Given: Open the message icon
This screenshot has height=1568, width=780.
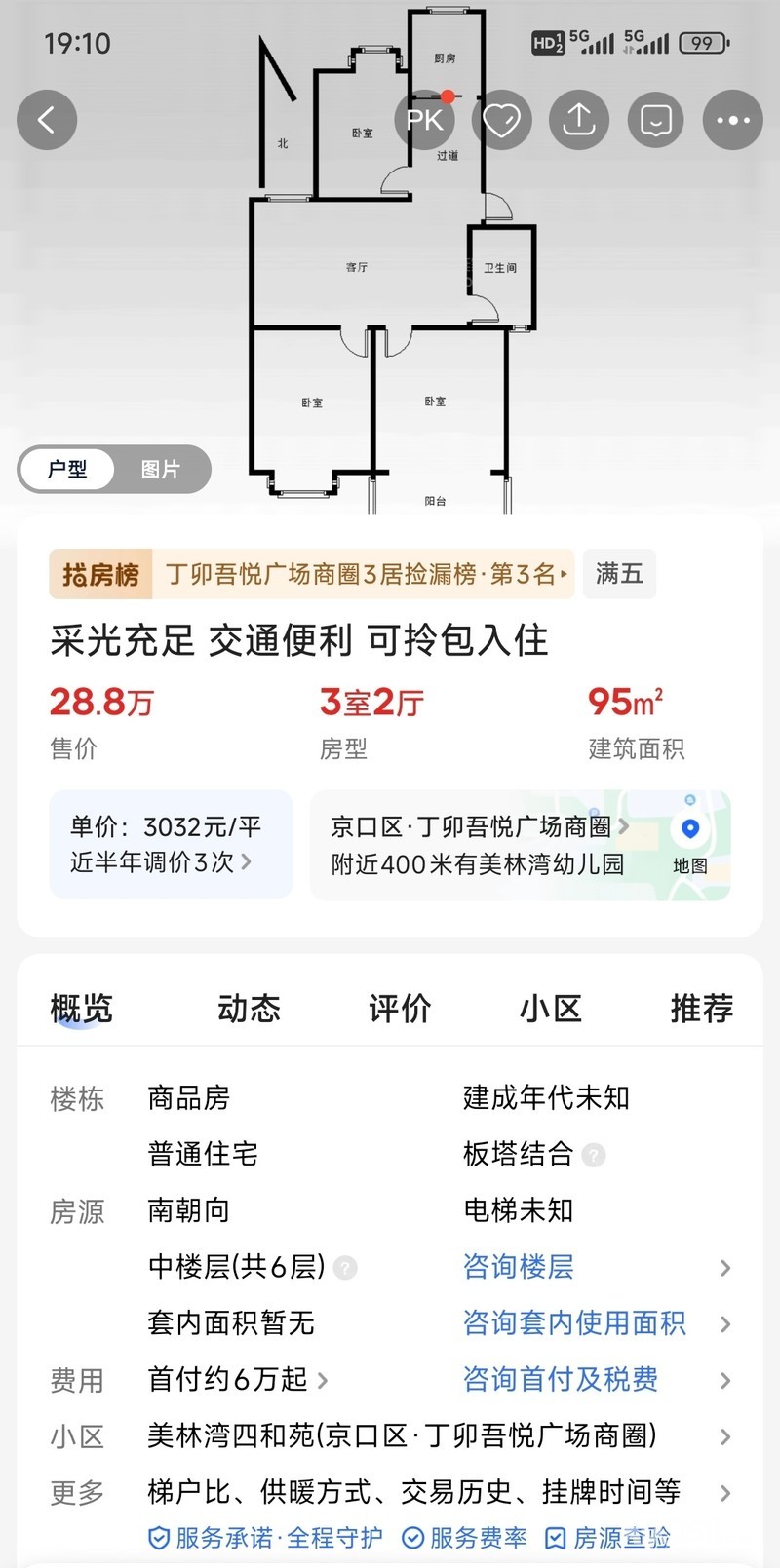Looking at the screenshot, I should point(656,120).
